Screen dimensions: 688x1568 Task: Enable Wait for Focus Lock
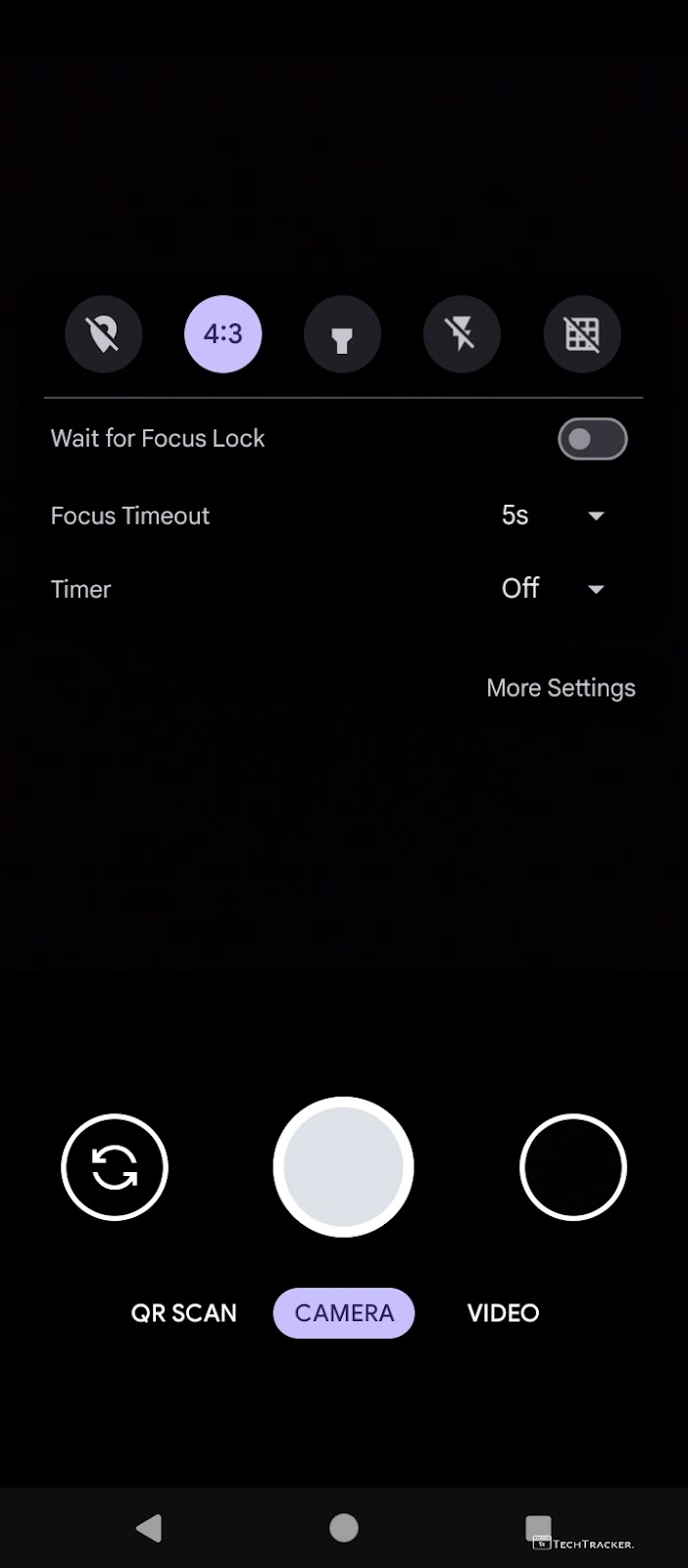click(592, 439)
